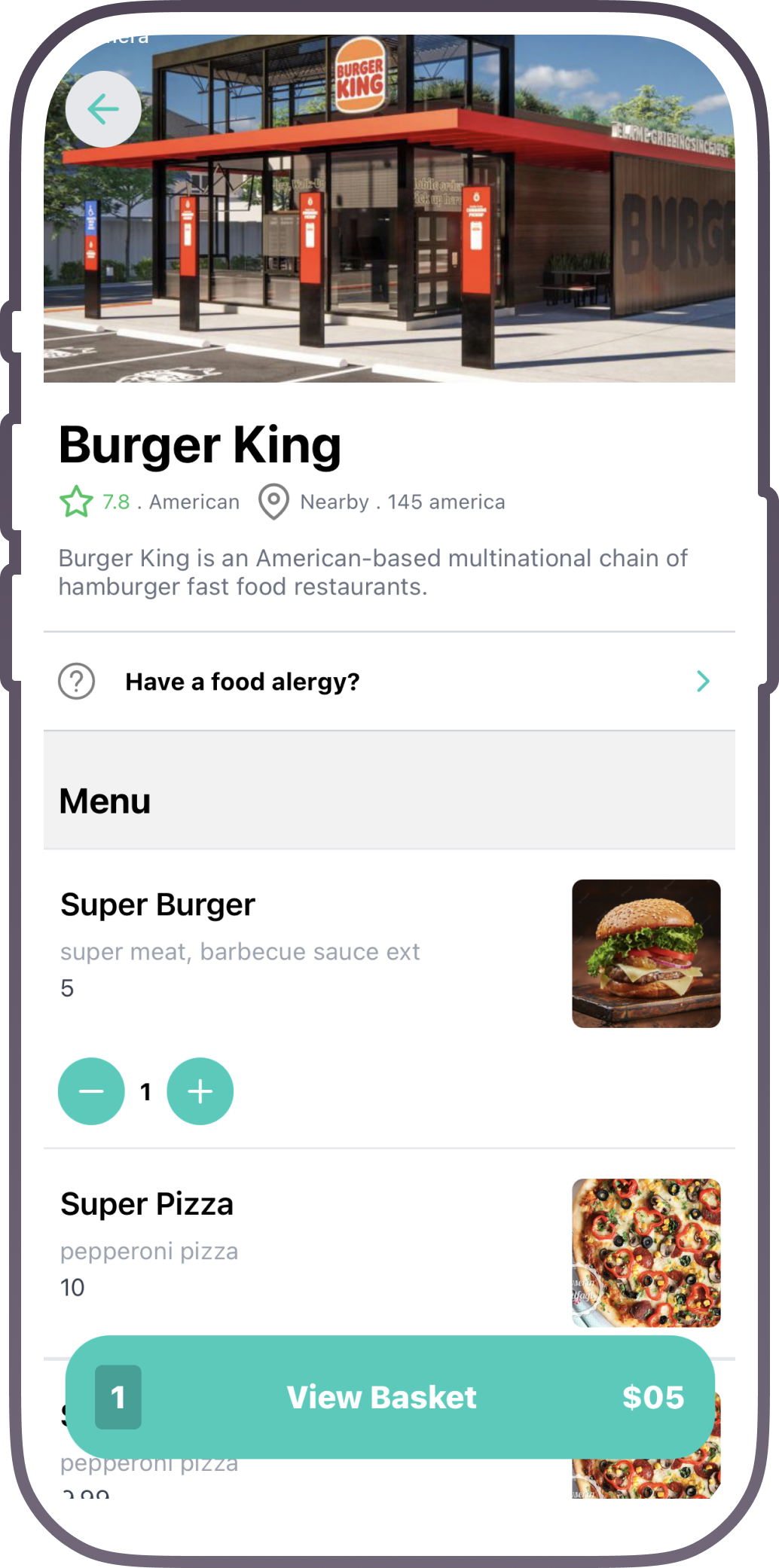Image resolution: width=779 pixels, height=1568 pixels.
Task: Tap the minus icon to remove a Super Burger
Action: pyautogui.click(x=92, y=1091)
